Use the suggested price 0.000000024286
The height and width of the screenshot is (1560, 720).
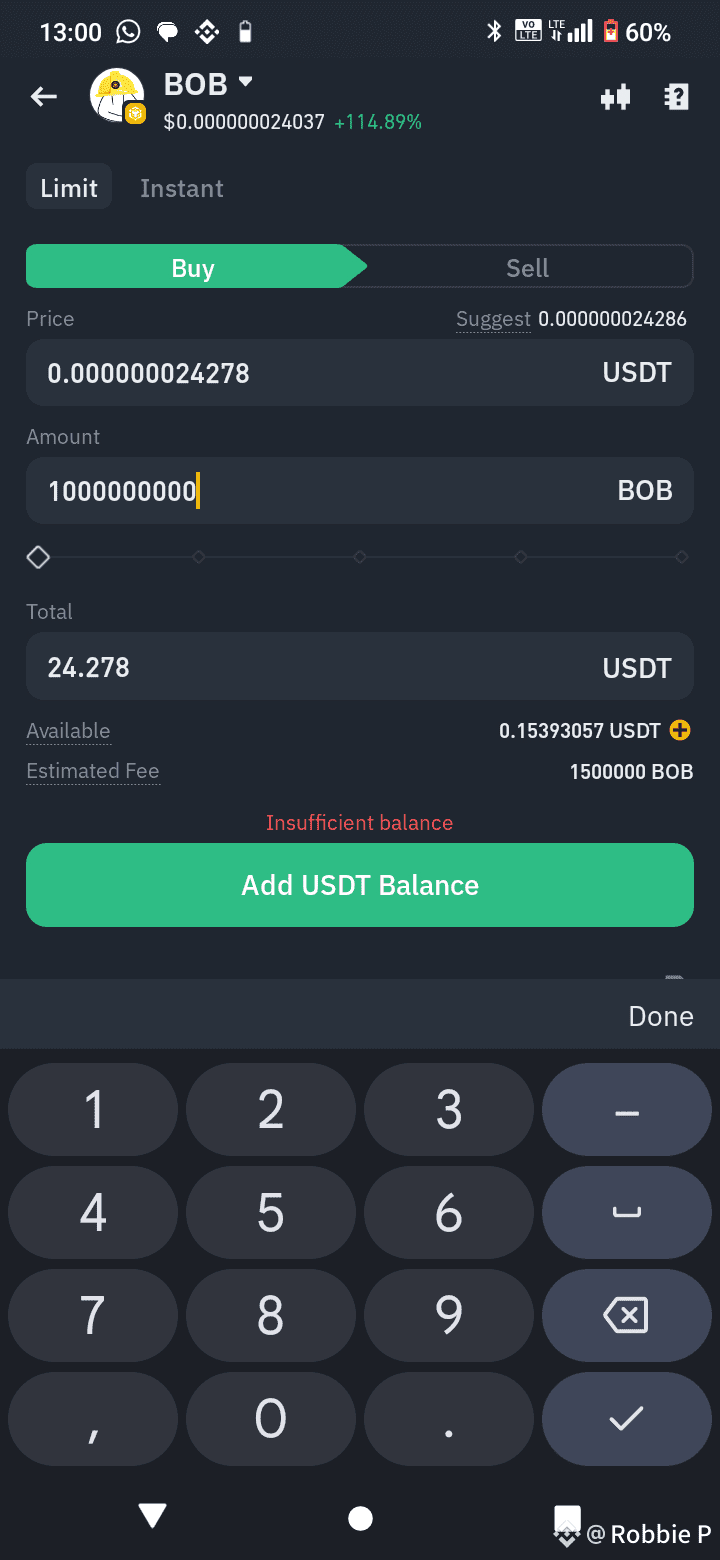point(611,319)
